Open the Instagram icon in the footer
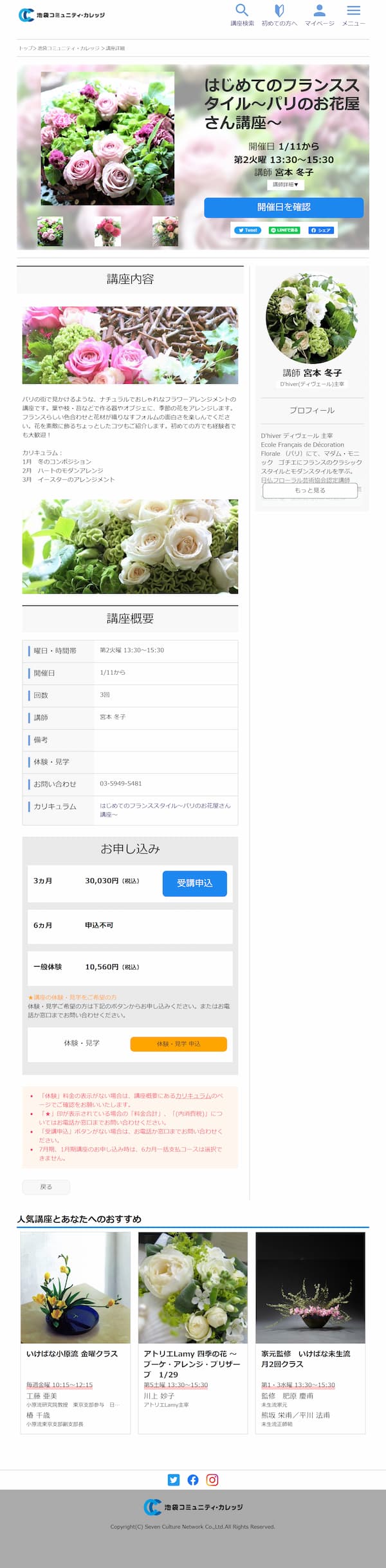This screenshot has height=1568, width=386. tap(212, 1480)
